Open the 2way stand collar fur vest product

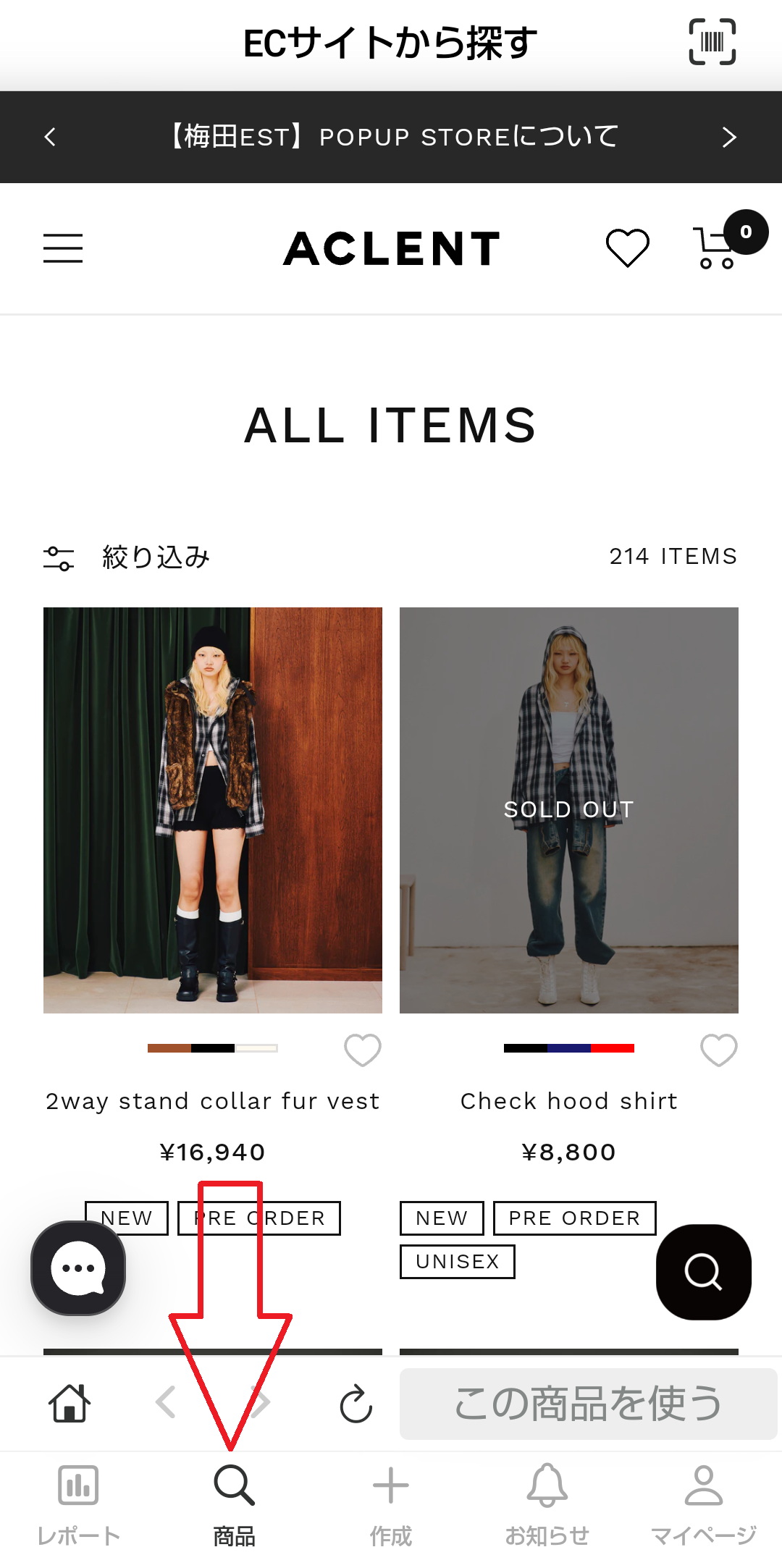click(212, 809)
